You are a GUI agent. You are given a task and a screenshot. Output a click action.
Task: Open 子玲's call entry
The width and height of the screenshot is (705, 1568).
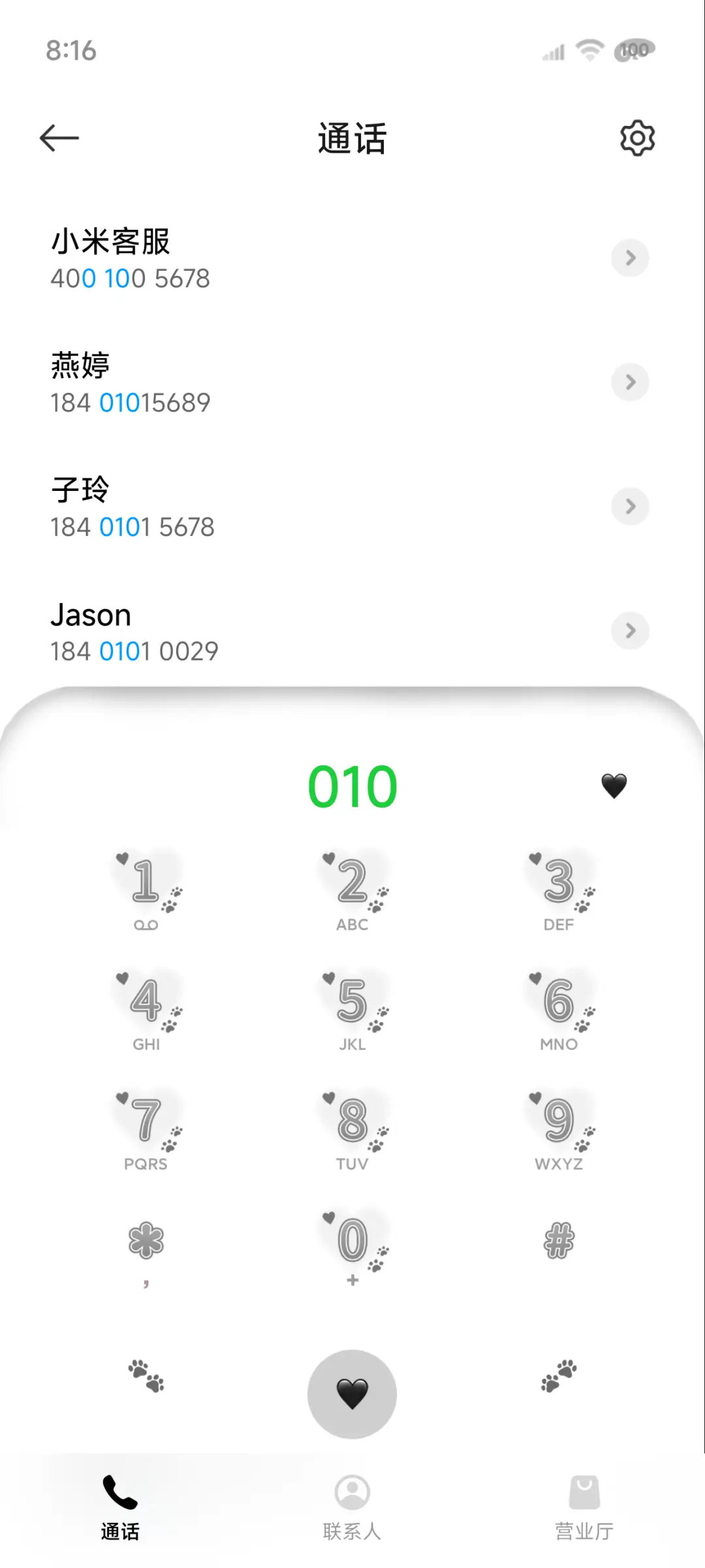(x=630, y=507)
